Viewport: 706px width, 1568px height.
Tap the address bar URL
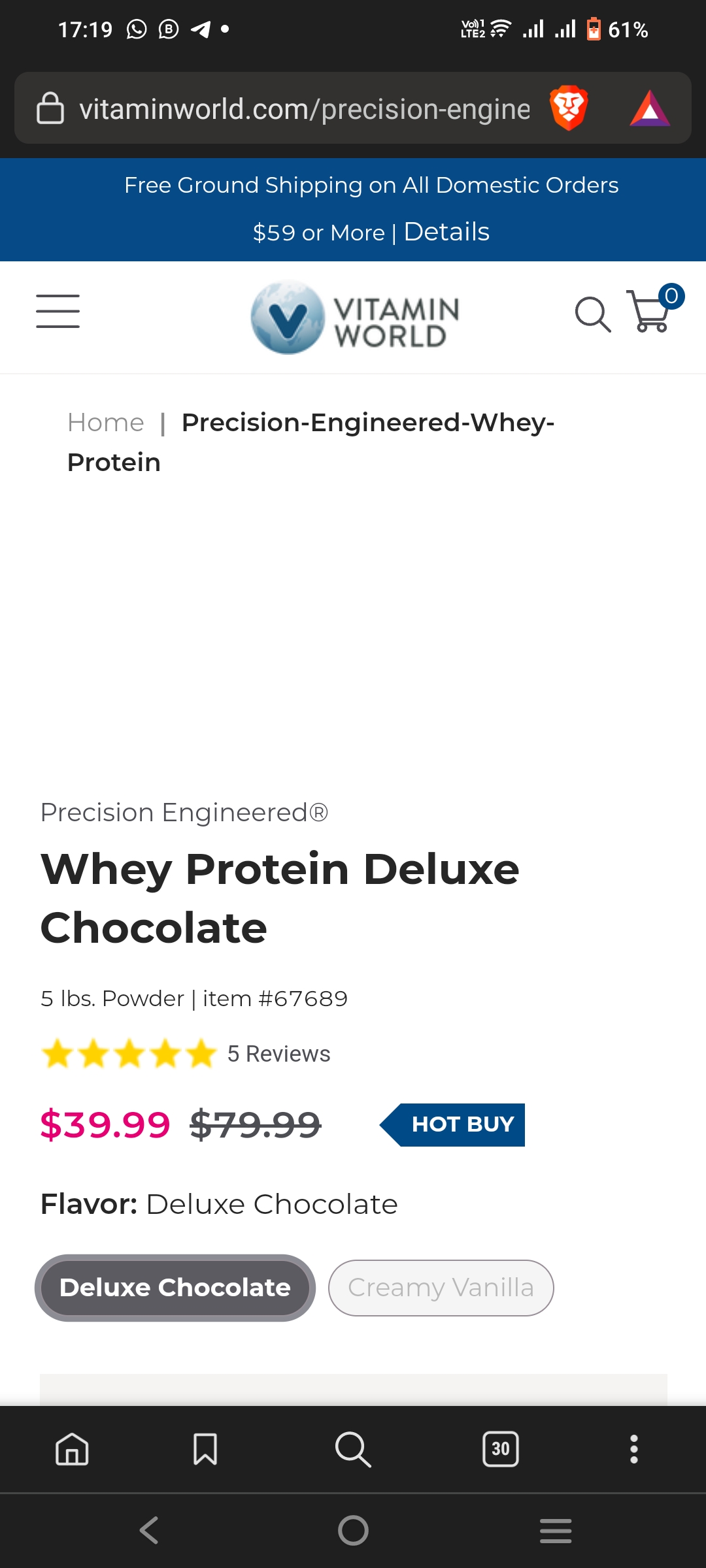pos(304,109)
